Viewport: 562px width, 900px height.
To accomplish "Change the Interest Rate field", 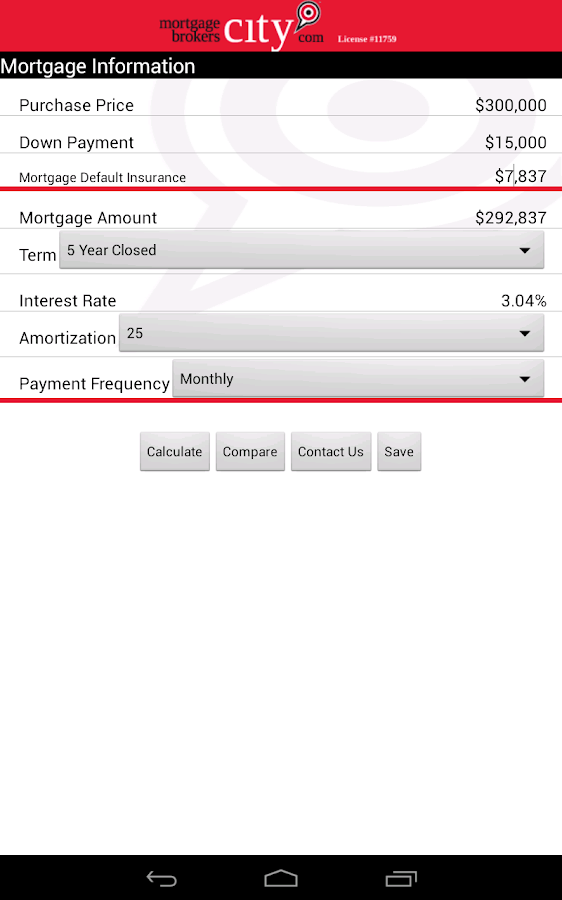I will click(523, 301).
